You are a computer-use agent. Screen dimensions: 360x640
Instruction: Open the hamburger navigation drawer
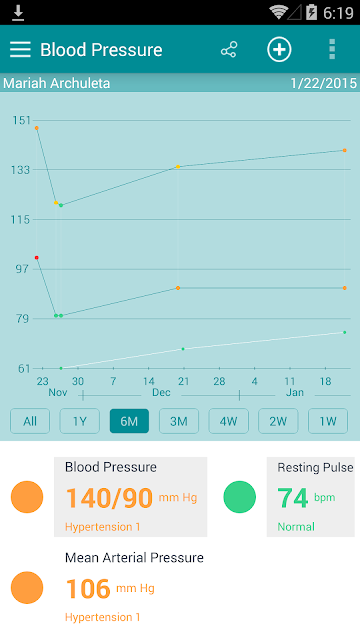click(x=20, y=49)
